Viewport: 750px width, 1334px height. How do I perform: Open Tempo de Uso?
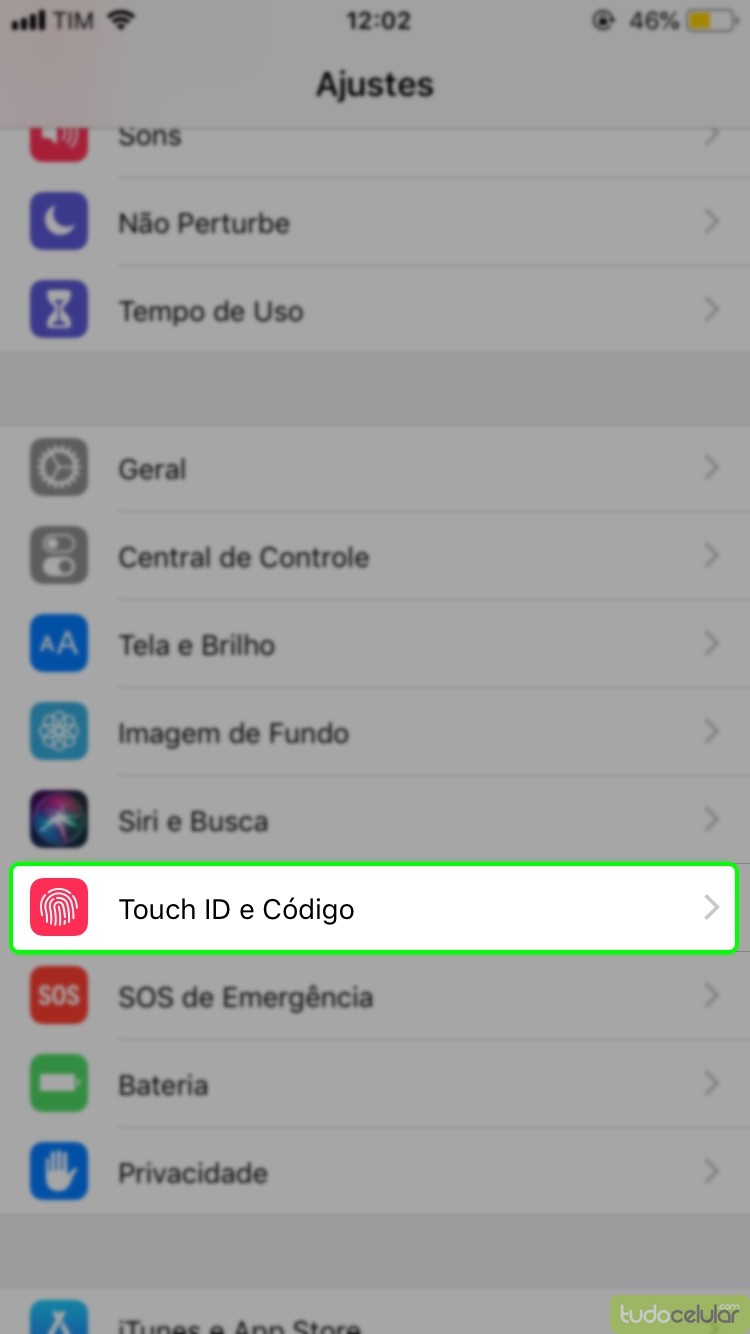374,311
